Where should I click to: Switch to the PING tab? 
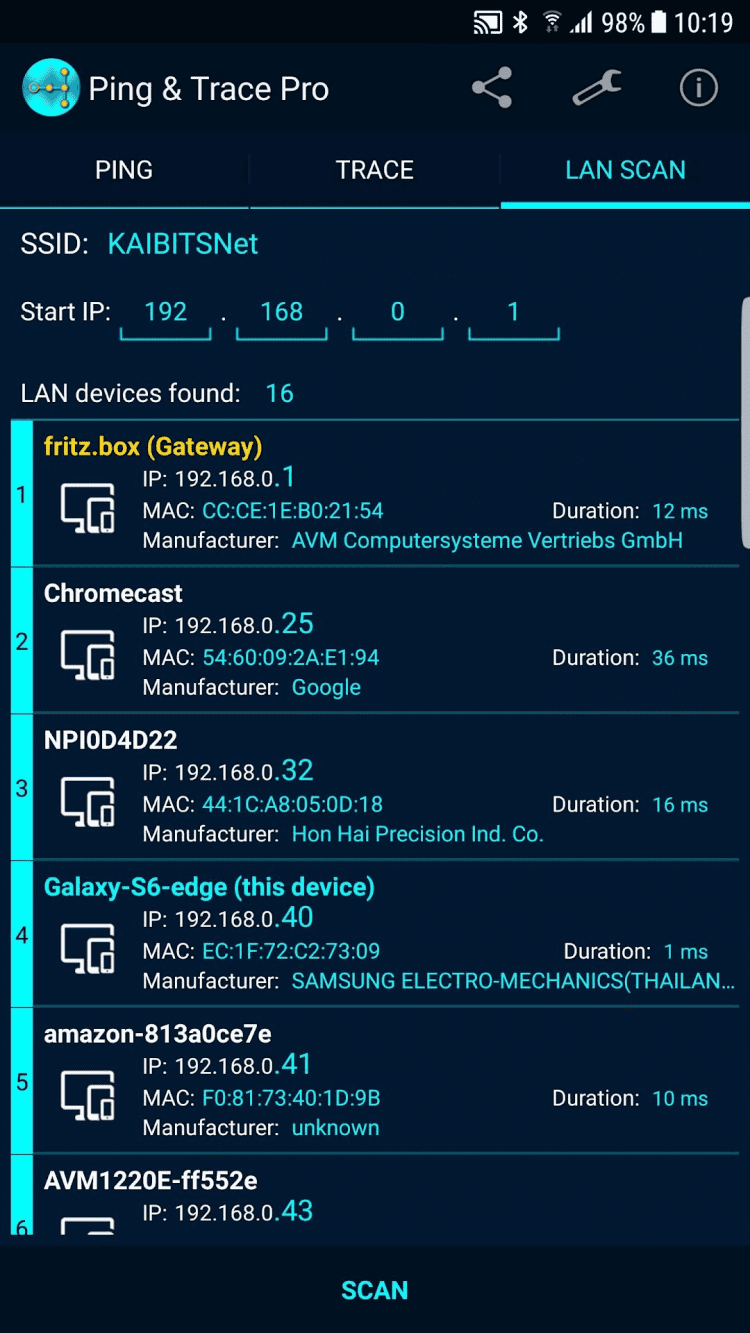tap(124, 170)
